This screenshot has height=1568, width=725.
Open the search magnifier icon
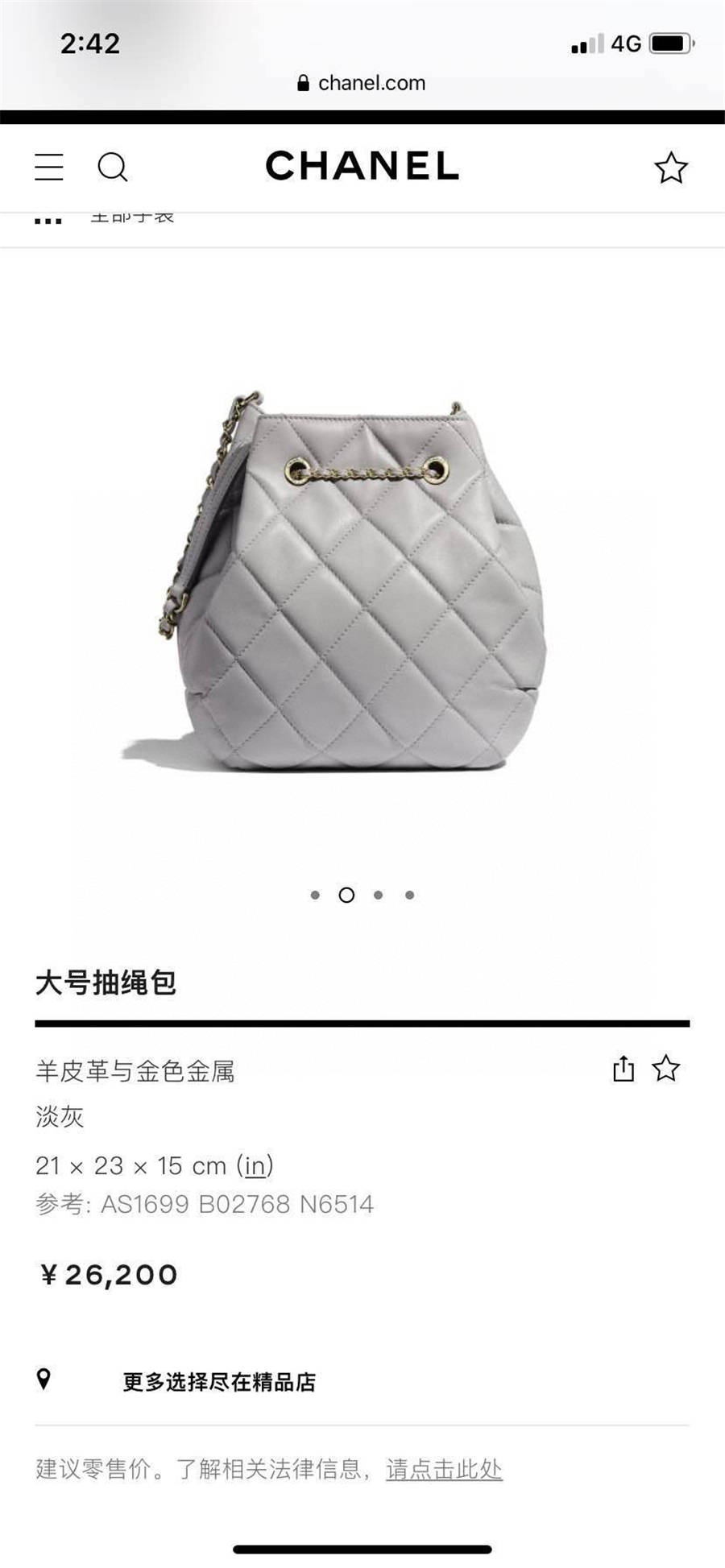[x=113, y=168]
